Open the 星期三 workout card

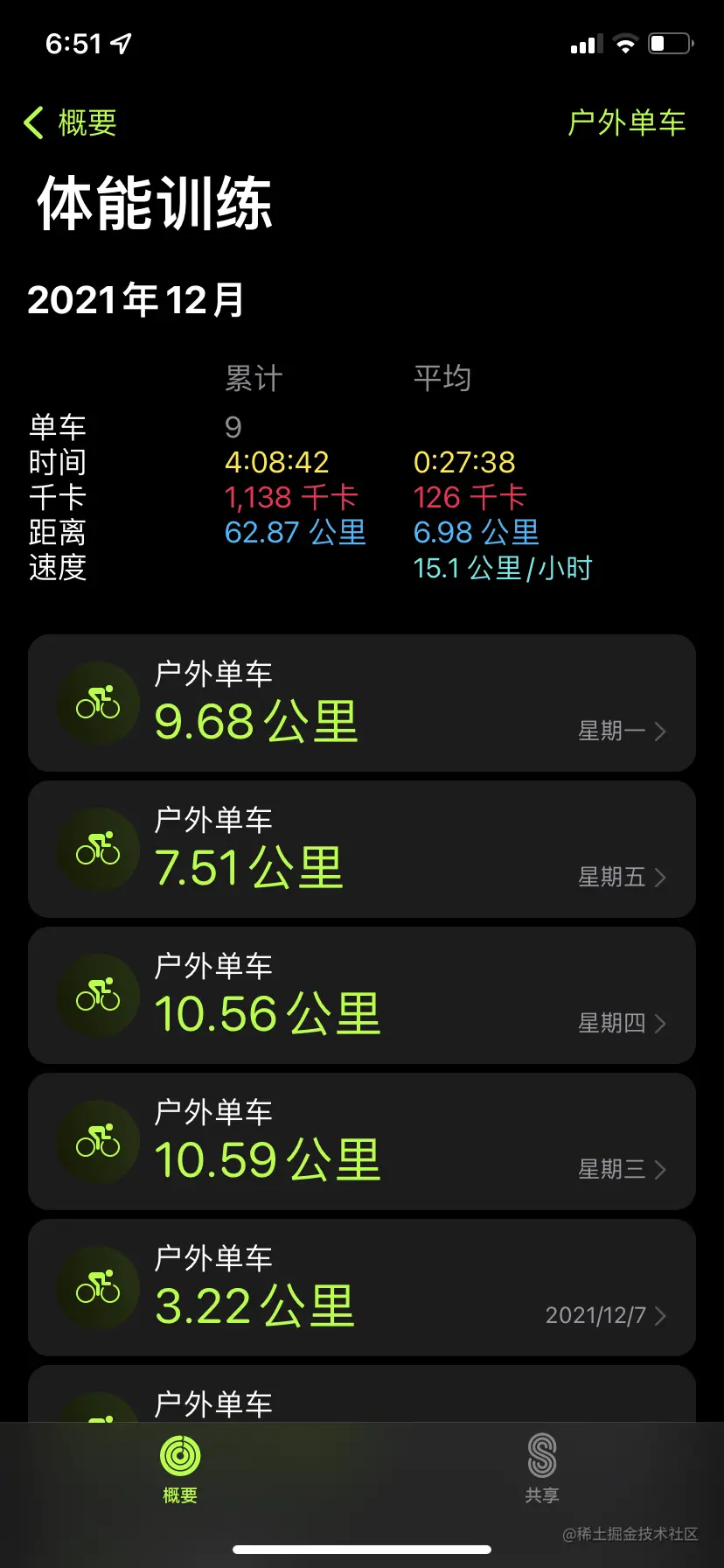[x=362, y=1141]
